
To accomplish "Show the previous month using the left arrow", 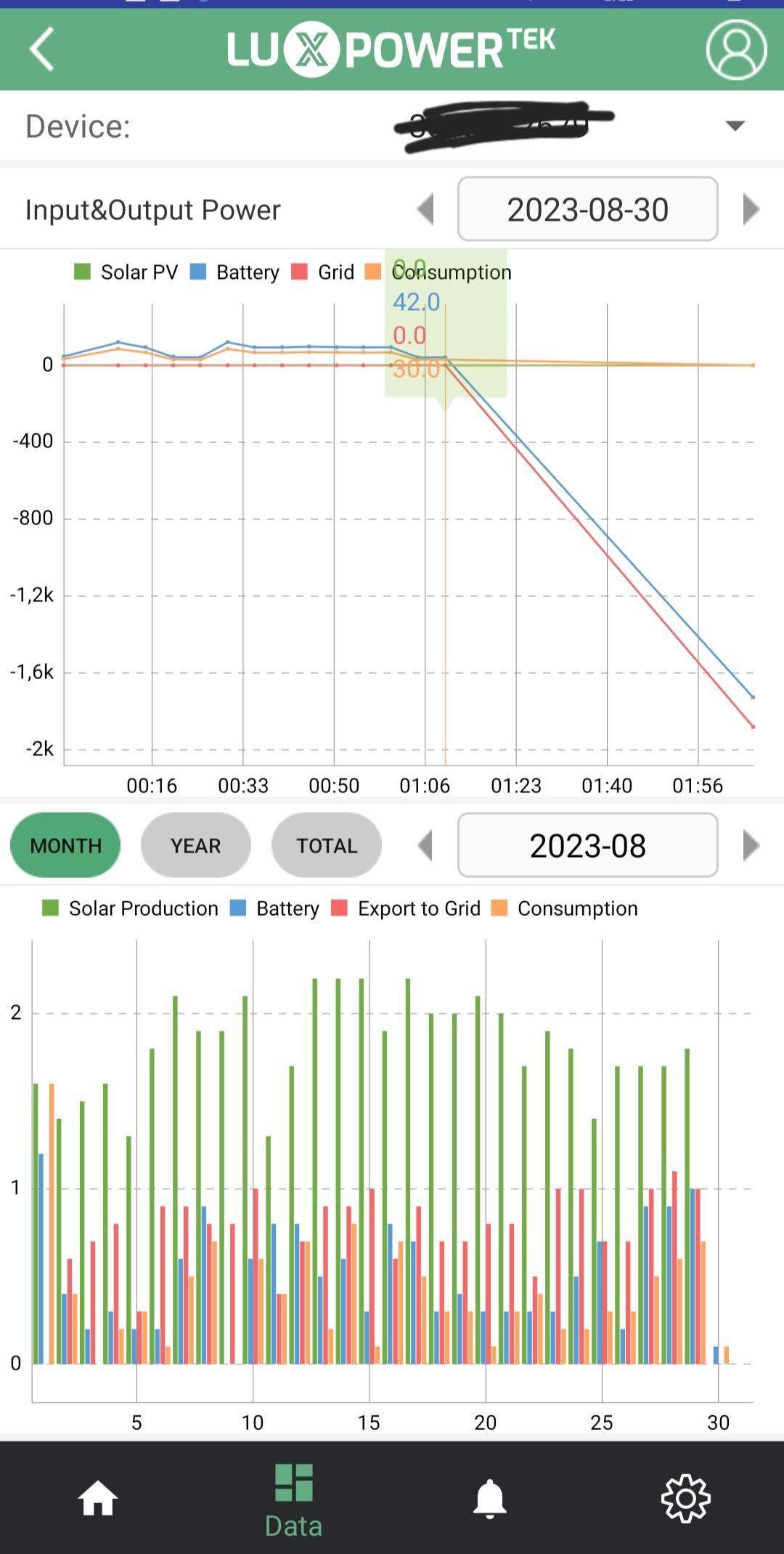I will pos(425,845).
